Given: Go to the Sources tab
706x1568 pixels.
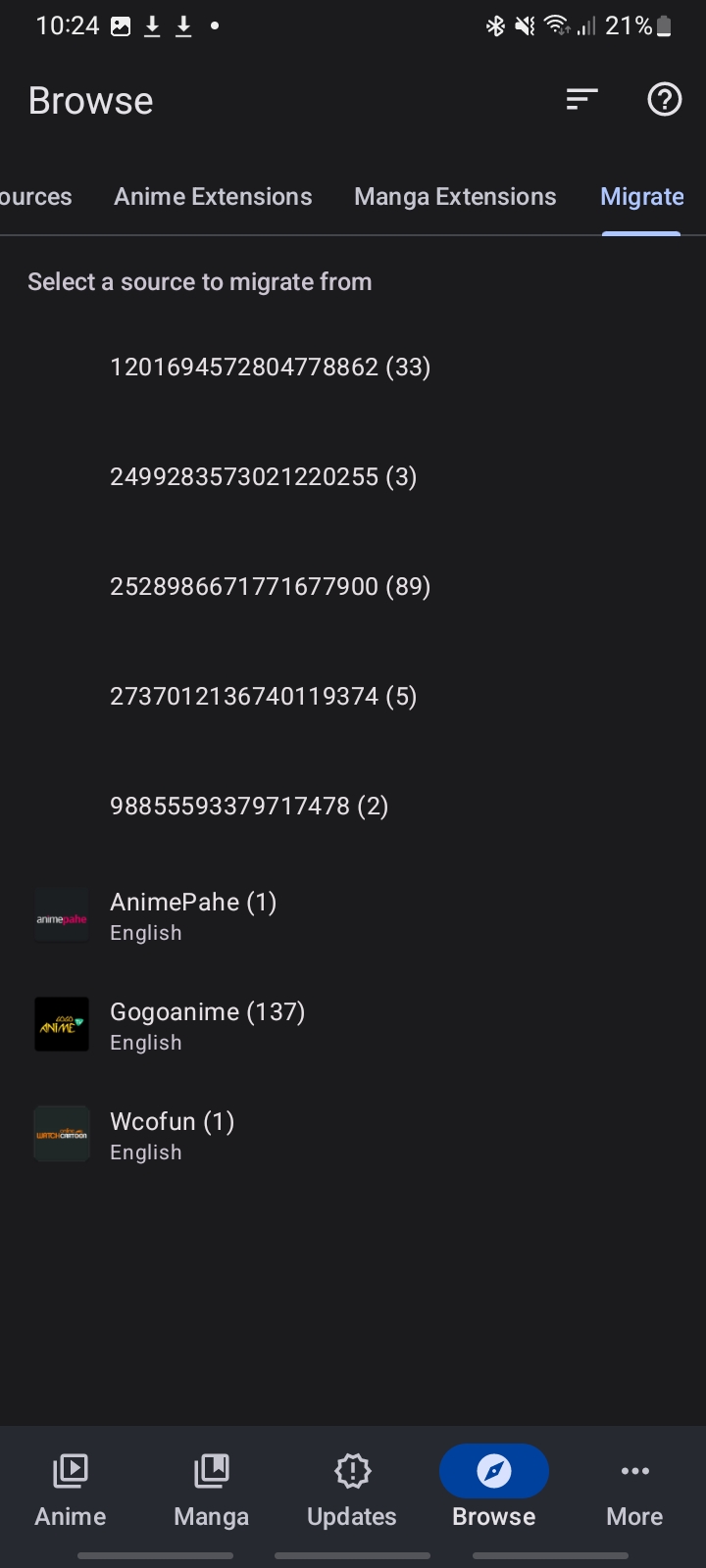Looking at the screenshot, I should coord(36,197).
